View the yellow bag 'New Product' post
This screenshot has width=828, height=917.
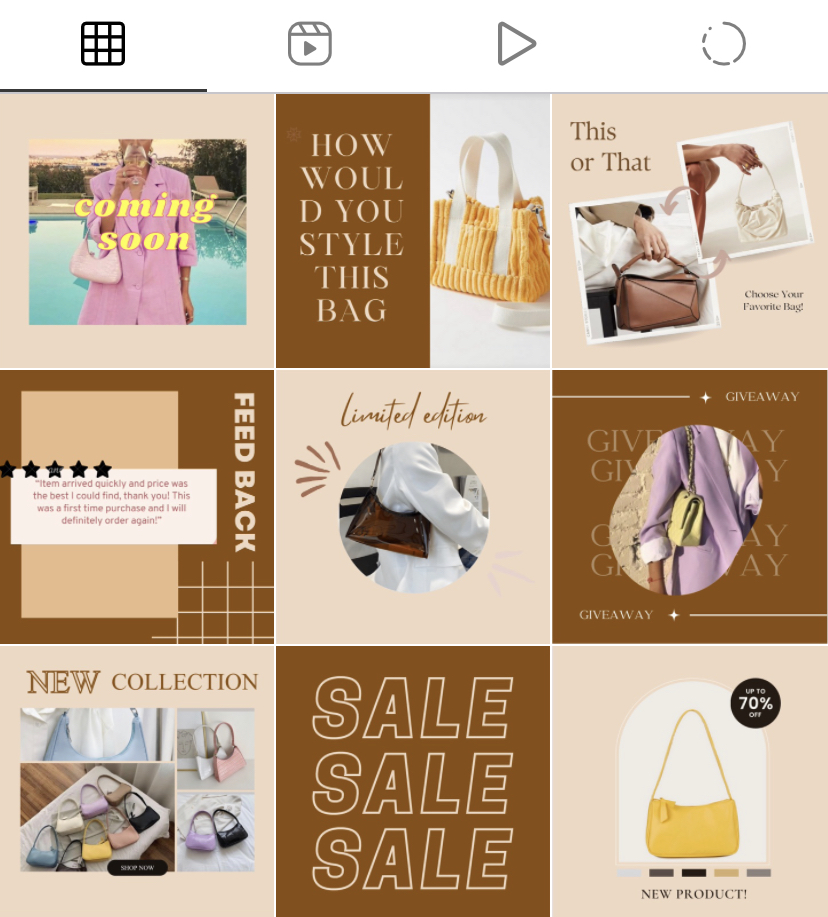(689, 781)
